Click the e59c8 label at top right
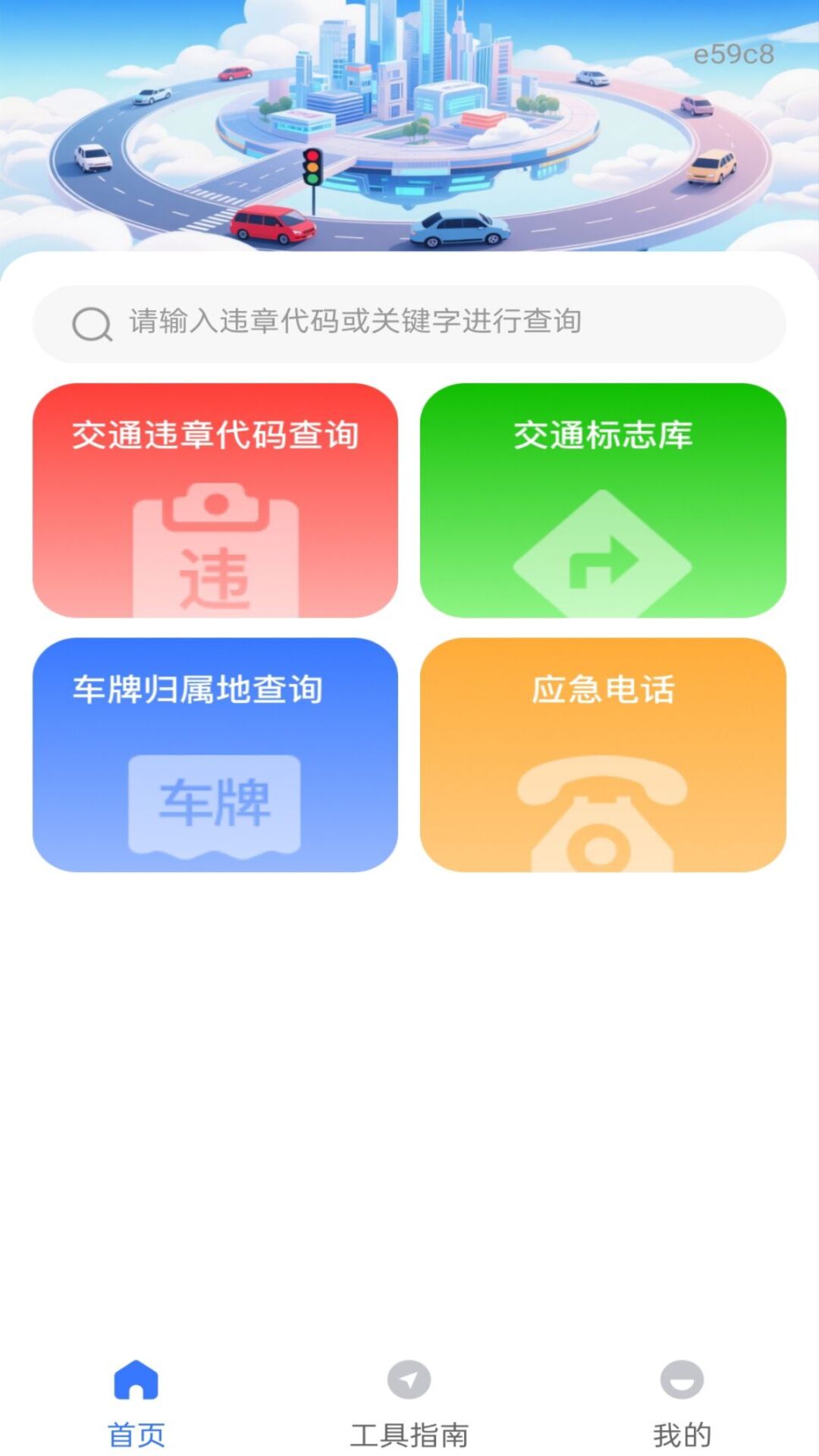The width and height of the screenshot is (819, 1456). 733,53
